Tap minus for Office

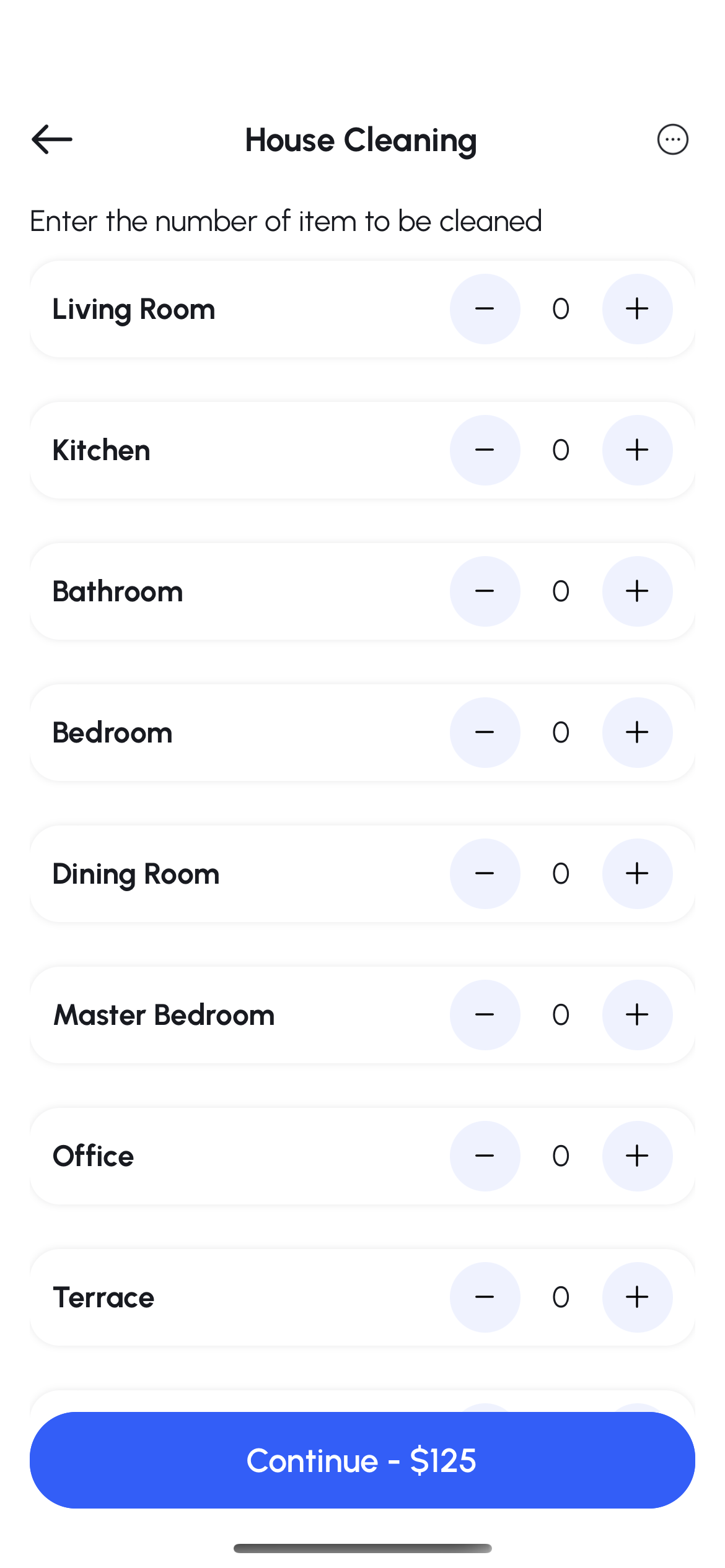pos(485,1156)
